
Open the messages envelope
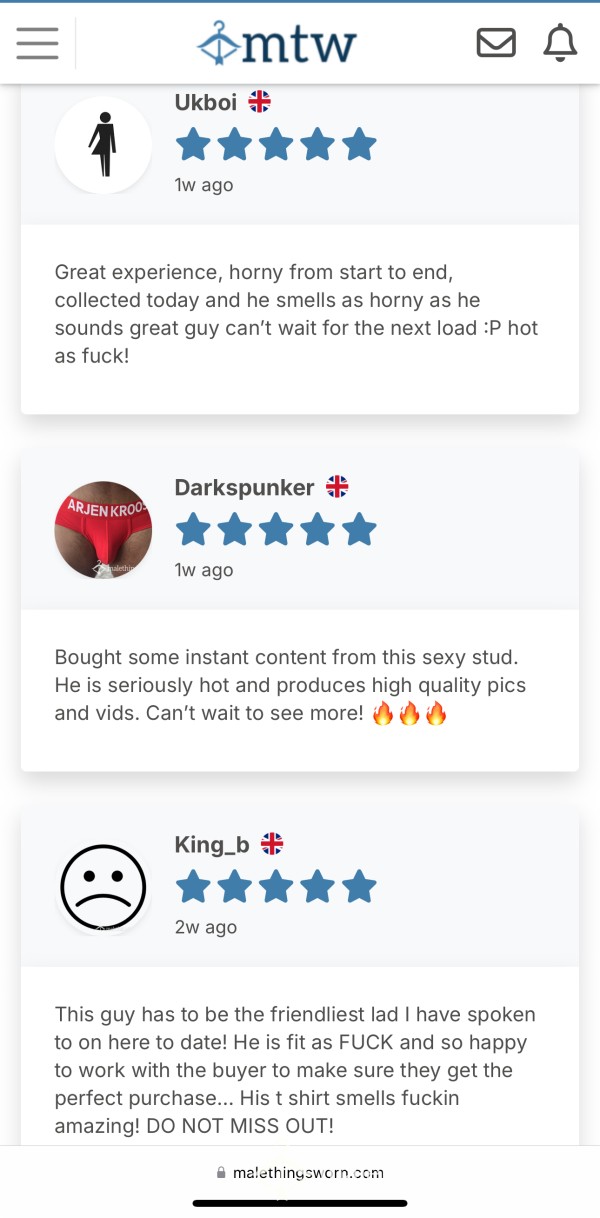(496, 43)
